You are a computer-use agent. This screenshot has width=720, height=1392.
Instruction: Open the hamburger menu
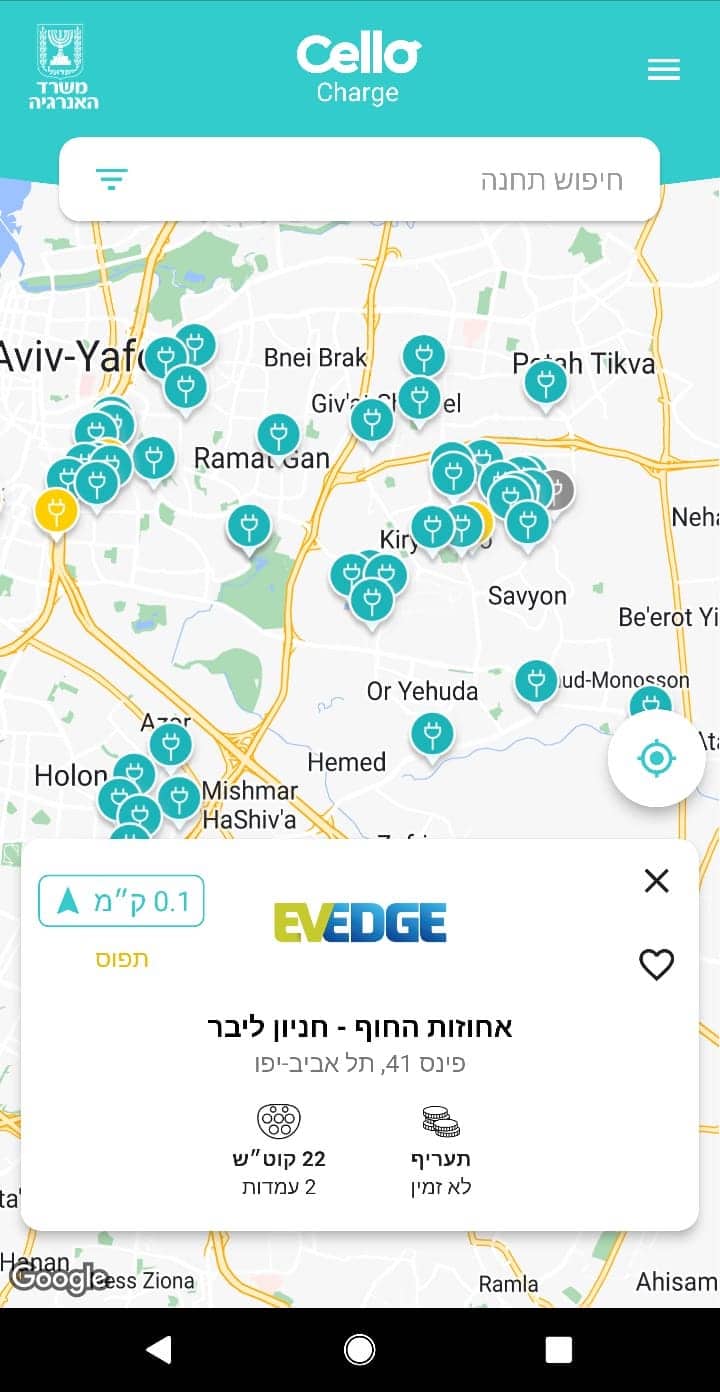[x=663, y=69]
